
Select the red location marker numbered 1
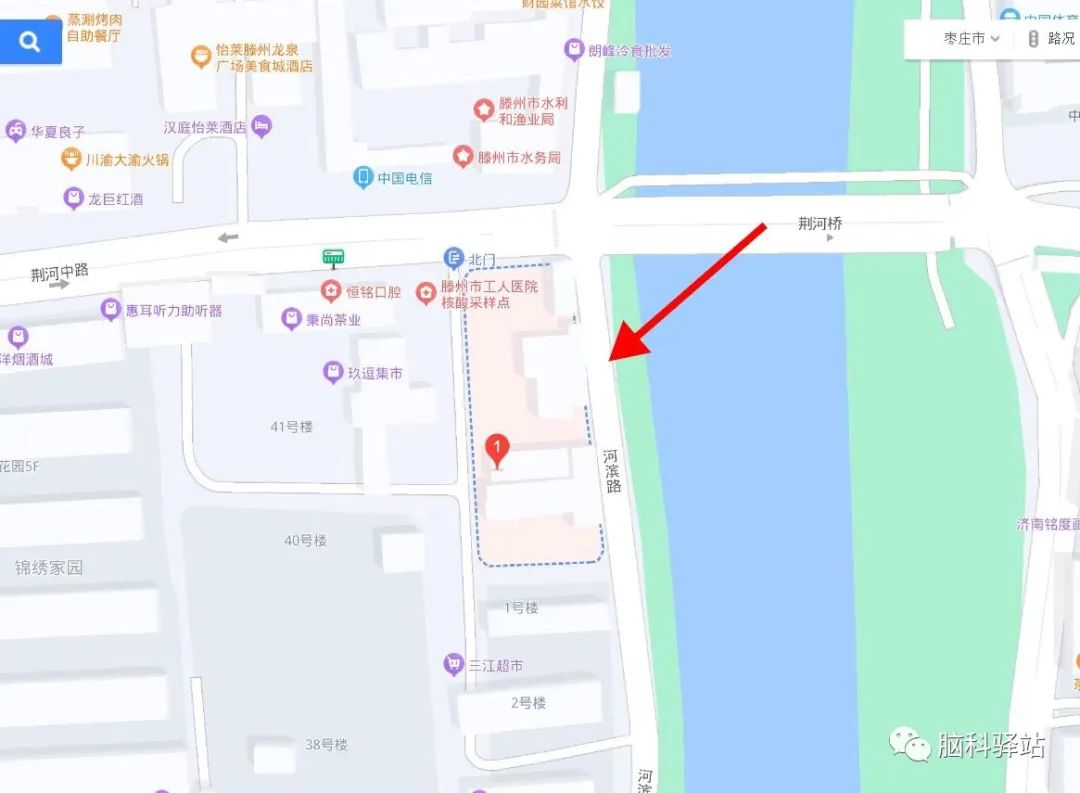click(x=497, y=450)
